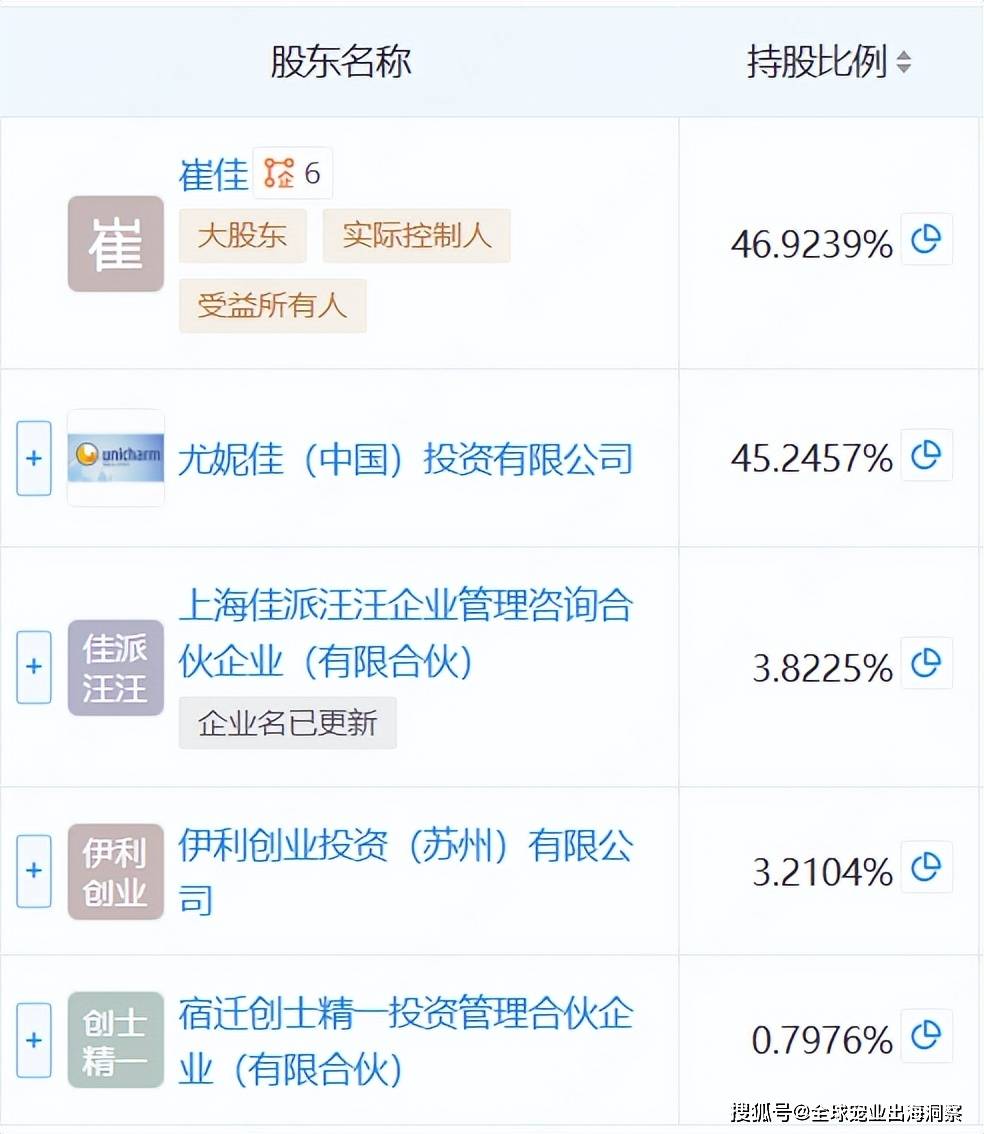984x1134 pixels.
Task: Open shareholder 崔佳's profile
Action: click(x=213, y=175)
